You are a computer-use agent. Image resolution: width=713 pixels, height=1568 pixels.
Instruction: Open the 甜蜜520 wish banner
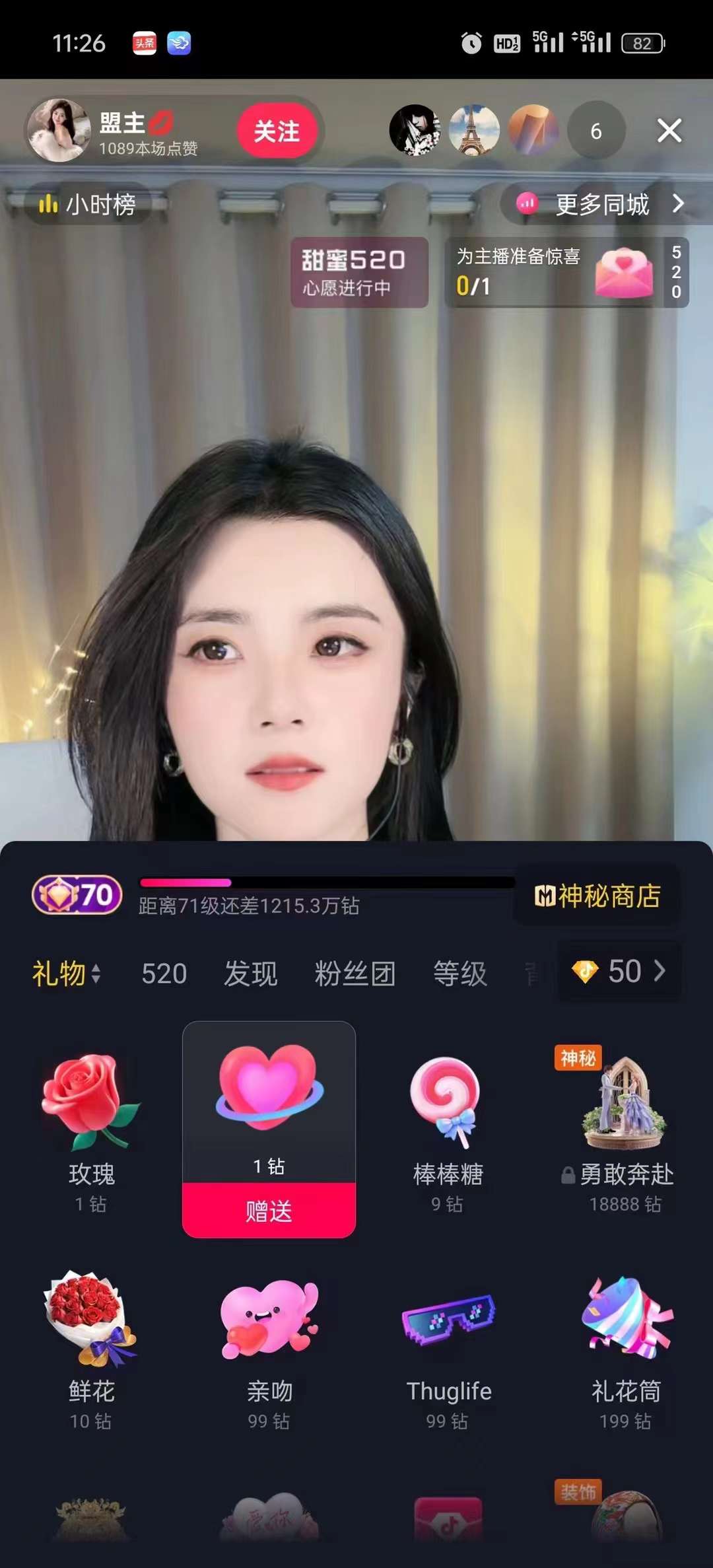(x=359, y=272)
